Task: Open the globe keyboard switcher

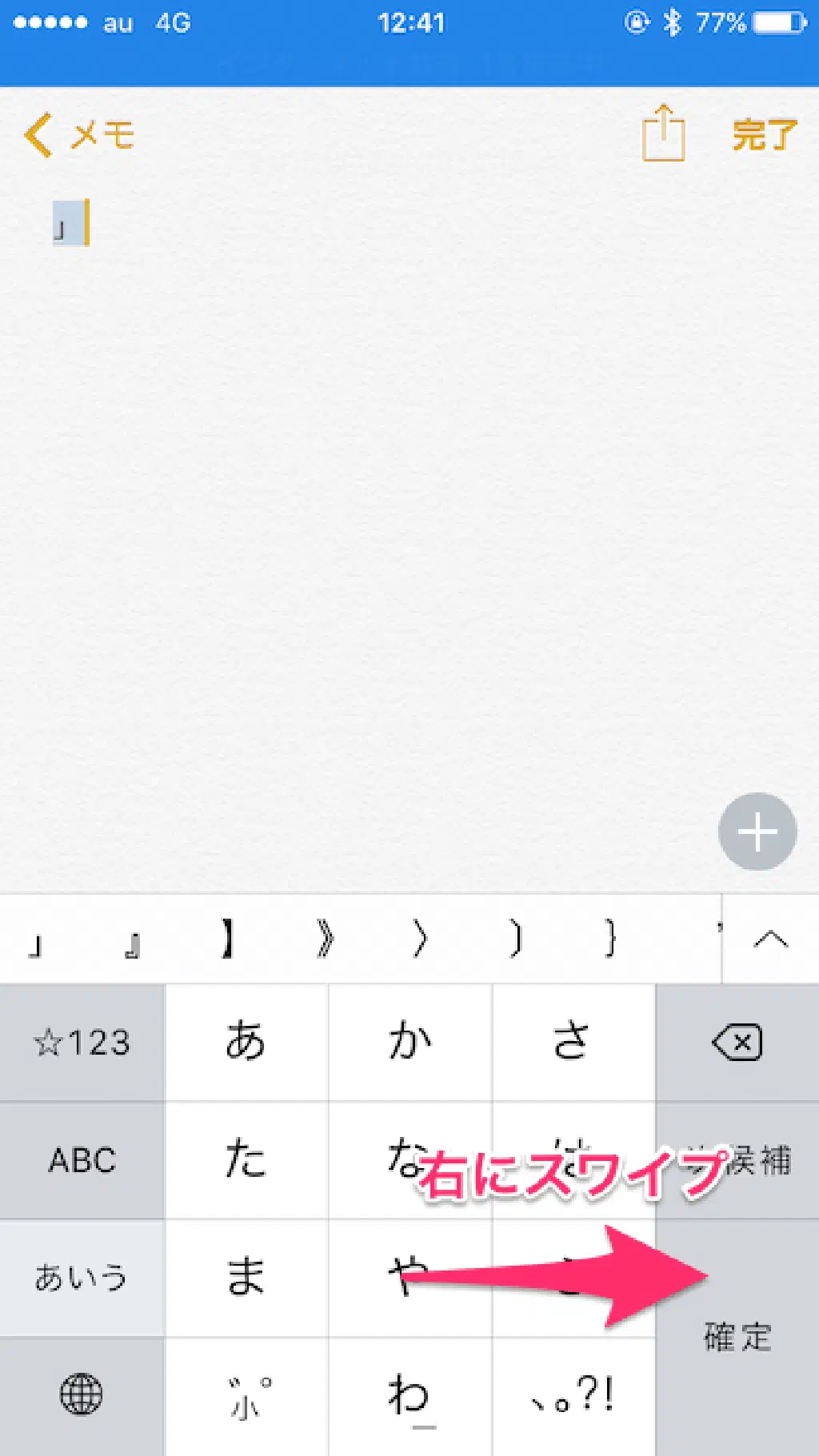Action: coord(82,1395)
